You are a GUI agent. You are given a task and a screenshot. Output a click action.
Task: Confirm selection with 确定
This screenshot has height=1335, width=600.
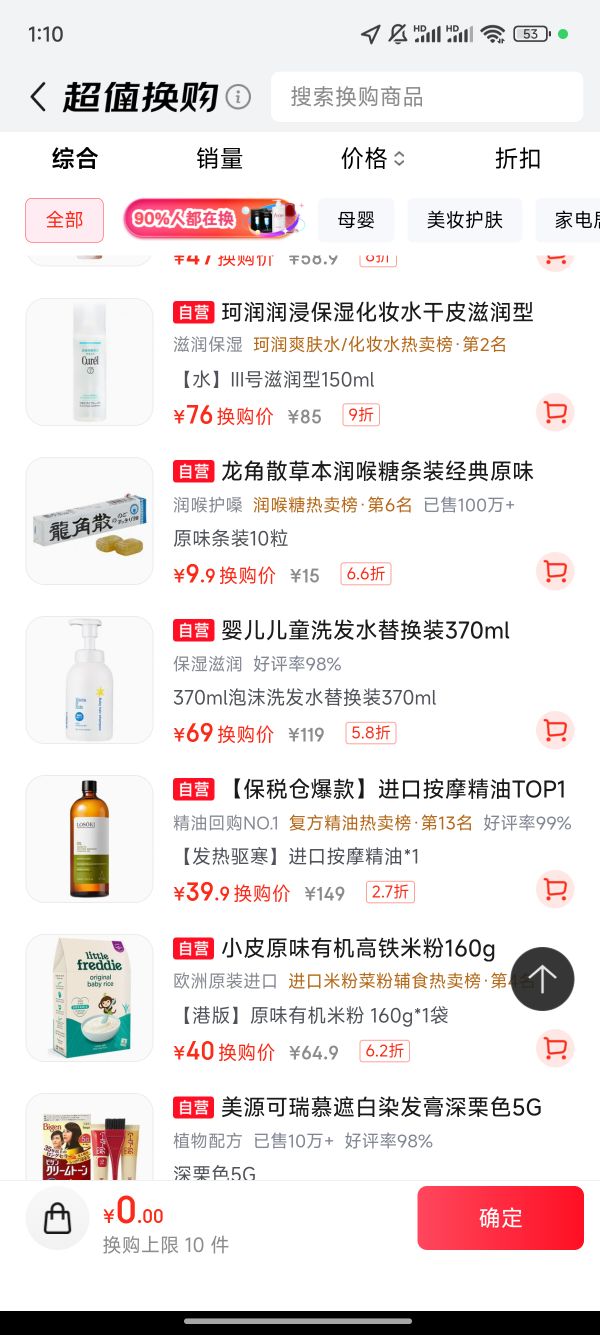point(500,1217)
